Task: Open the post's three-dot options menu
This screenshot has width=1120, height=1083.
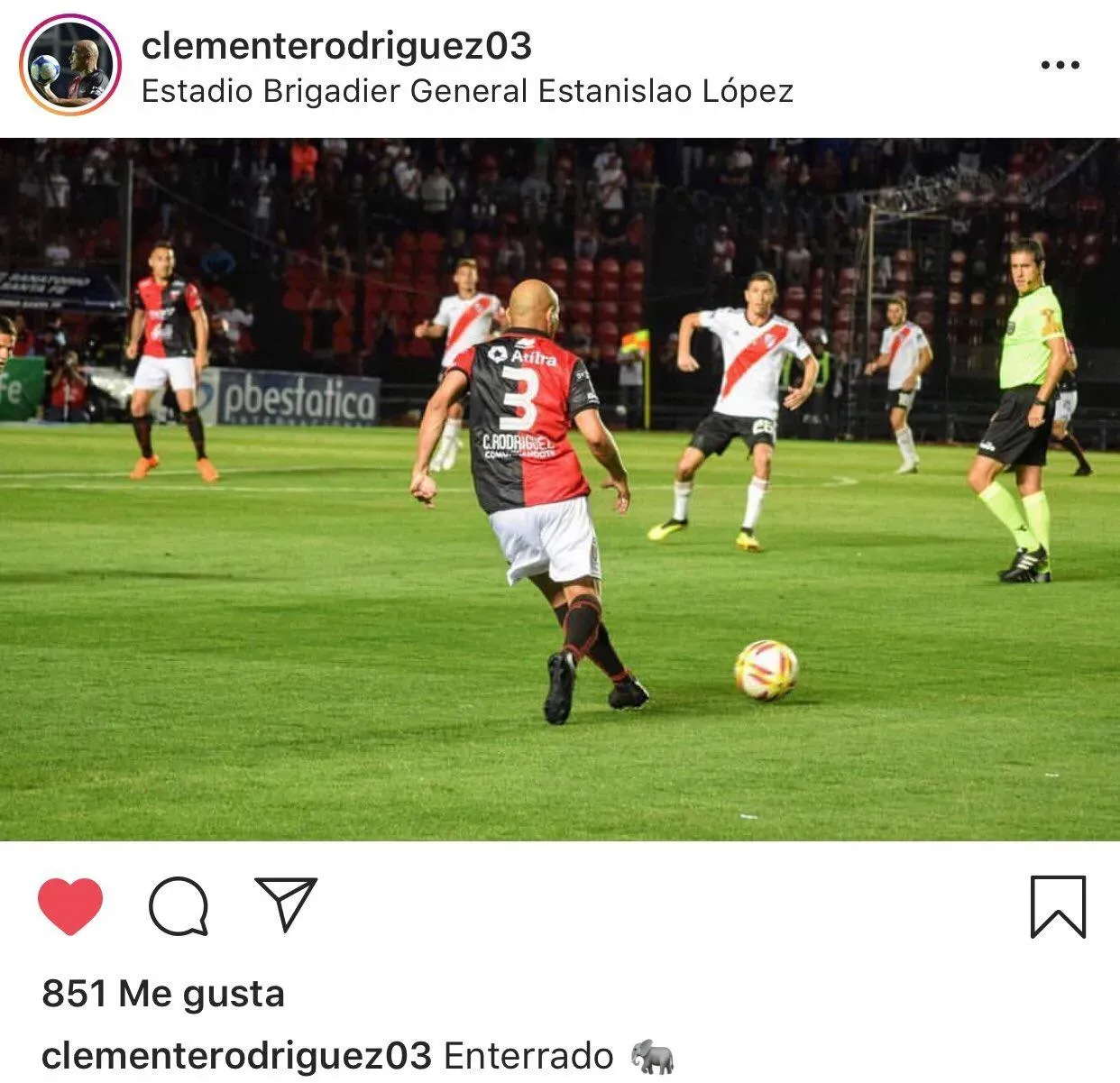Action: point(1060,65)
